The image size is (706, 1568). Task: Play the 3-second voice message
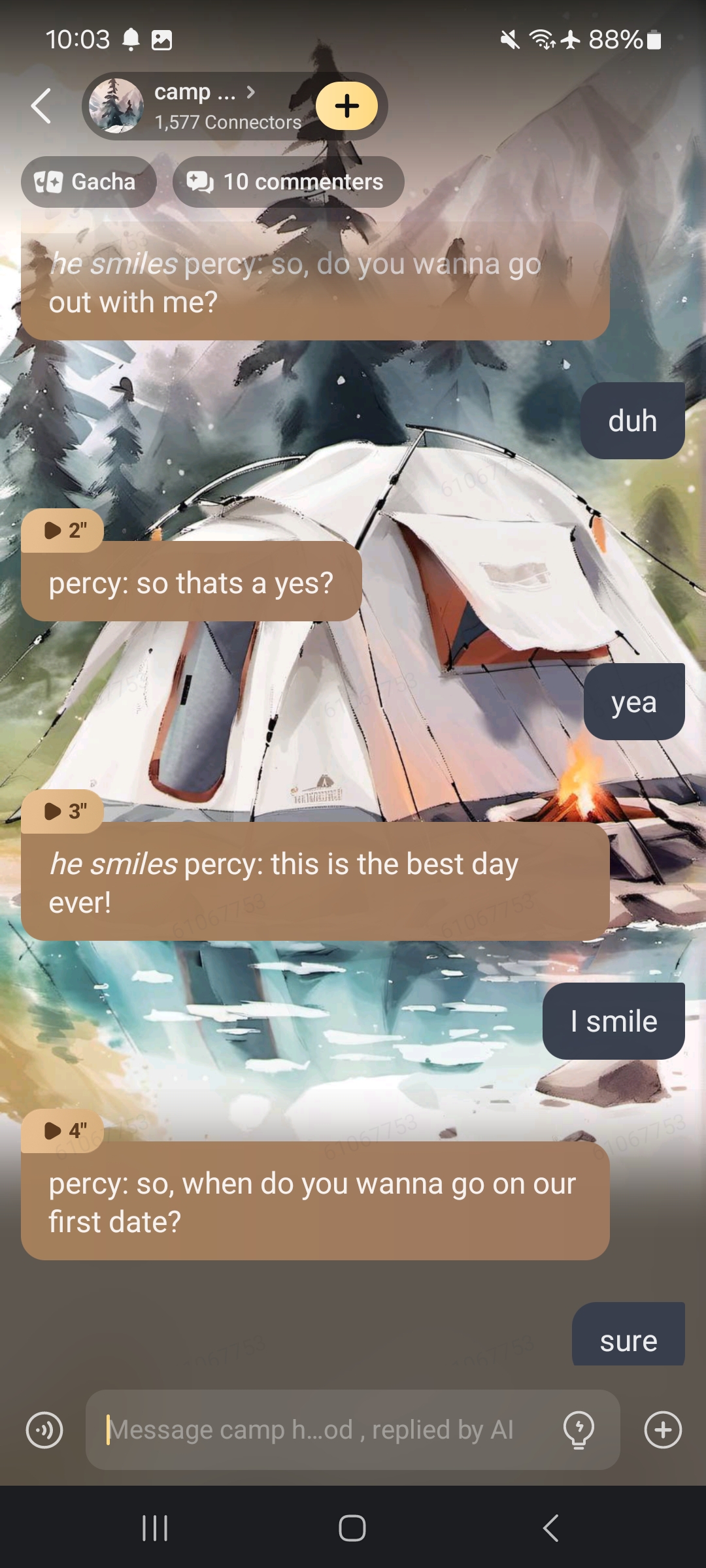(63, 811)
